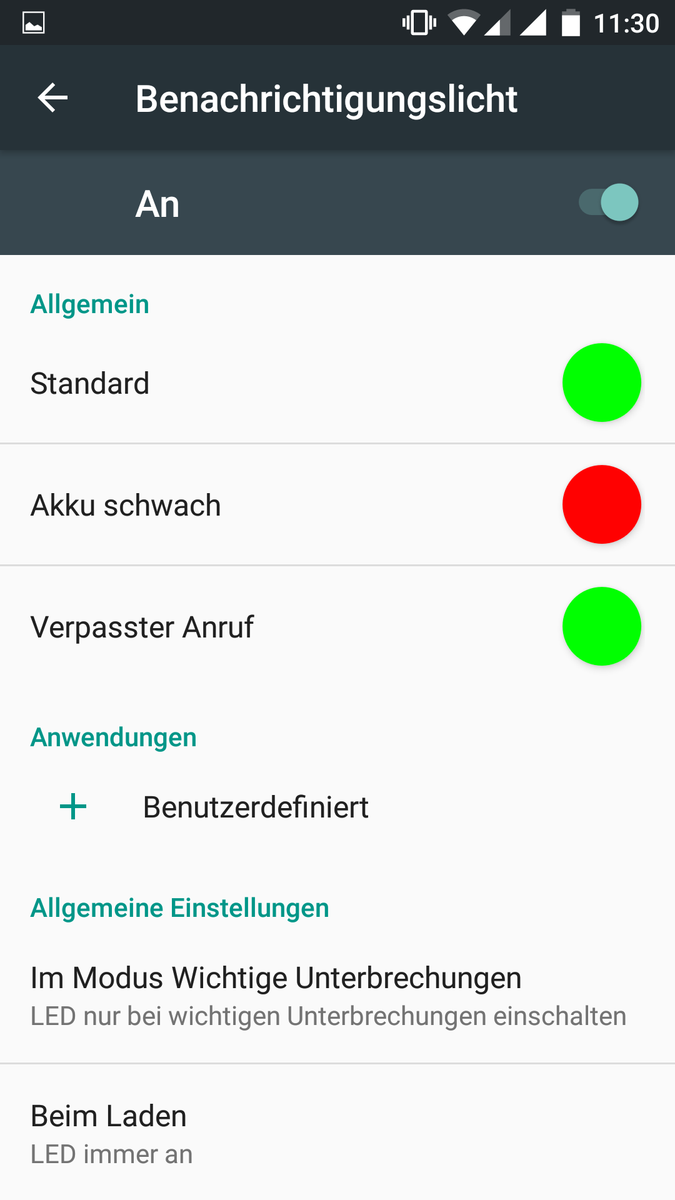Open the Verpasster Anruf light color setting
Image resolution: width=675 pixels, height=1200 pixels.
(337, 627)
